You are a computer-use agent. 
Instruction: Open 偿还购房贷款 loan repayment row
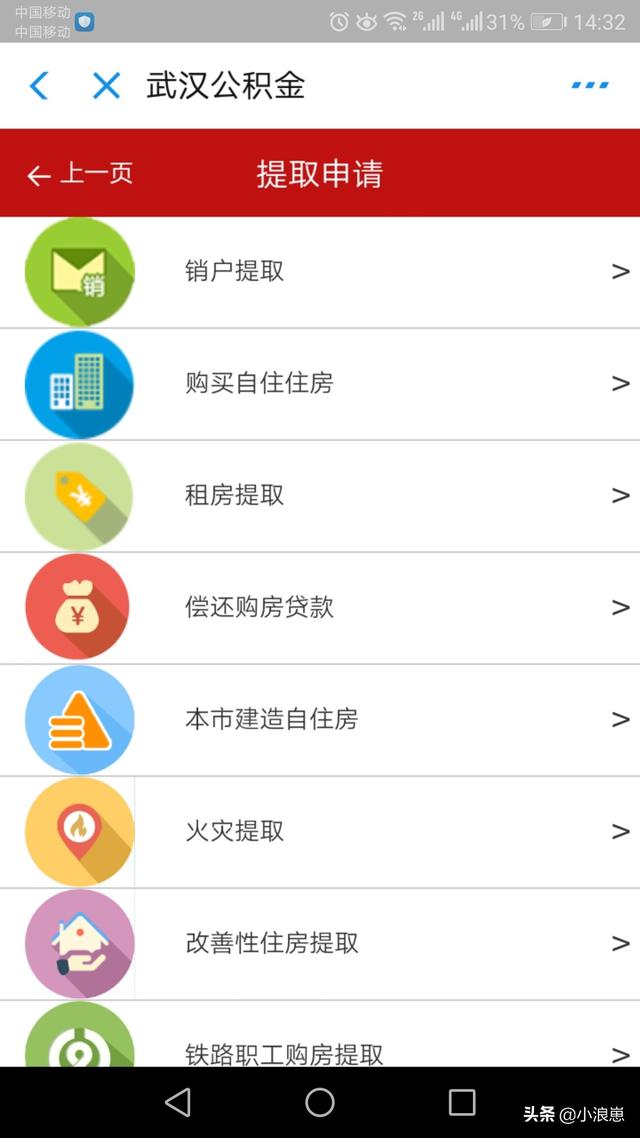coord(320,607)
